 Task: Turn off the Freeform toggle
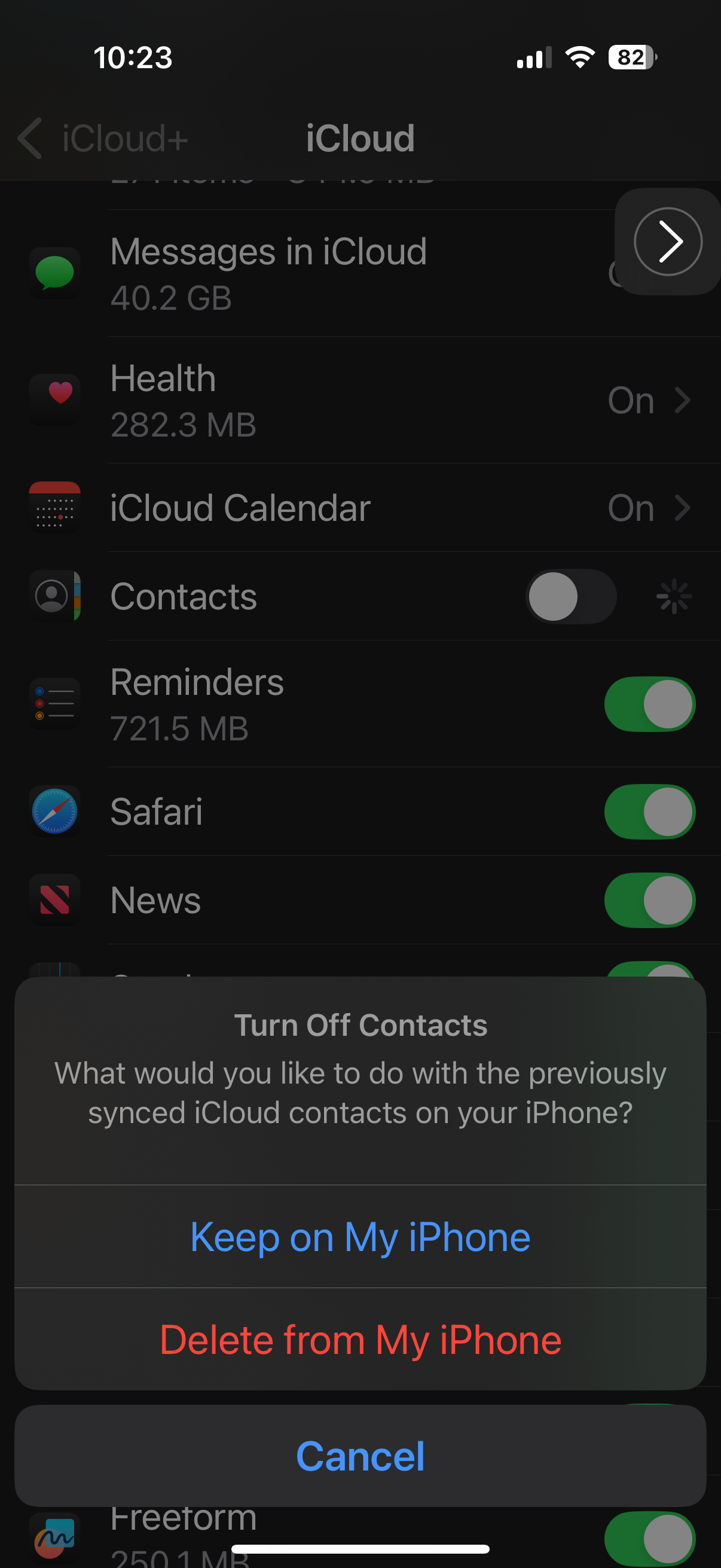(650, 1539)
